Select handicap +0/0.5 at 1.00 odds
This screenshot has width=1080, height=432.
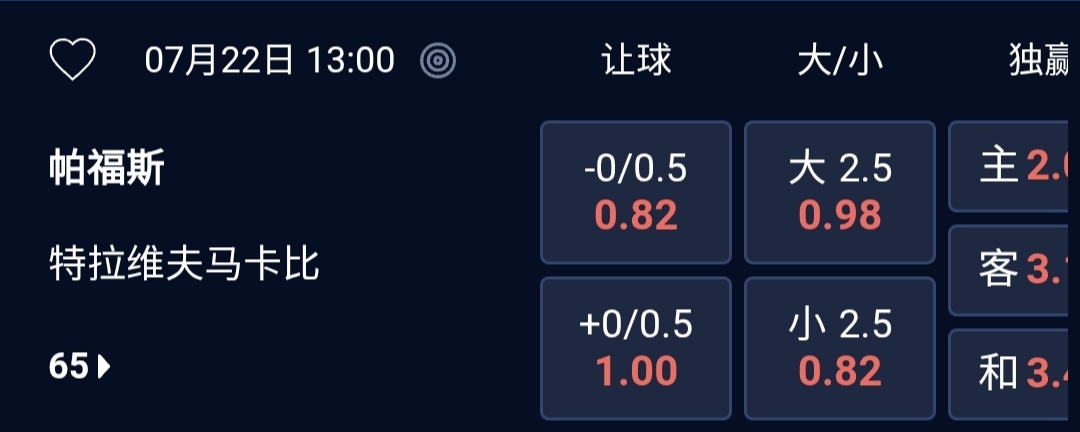click(636, 348)
